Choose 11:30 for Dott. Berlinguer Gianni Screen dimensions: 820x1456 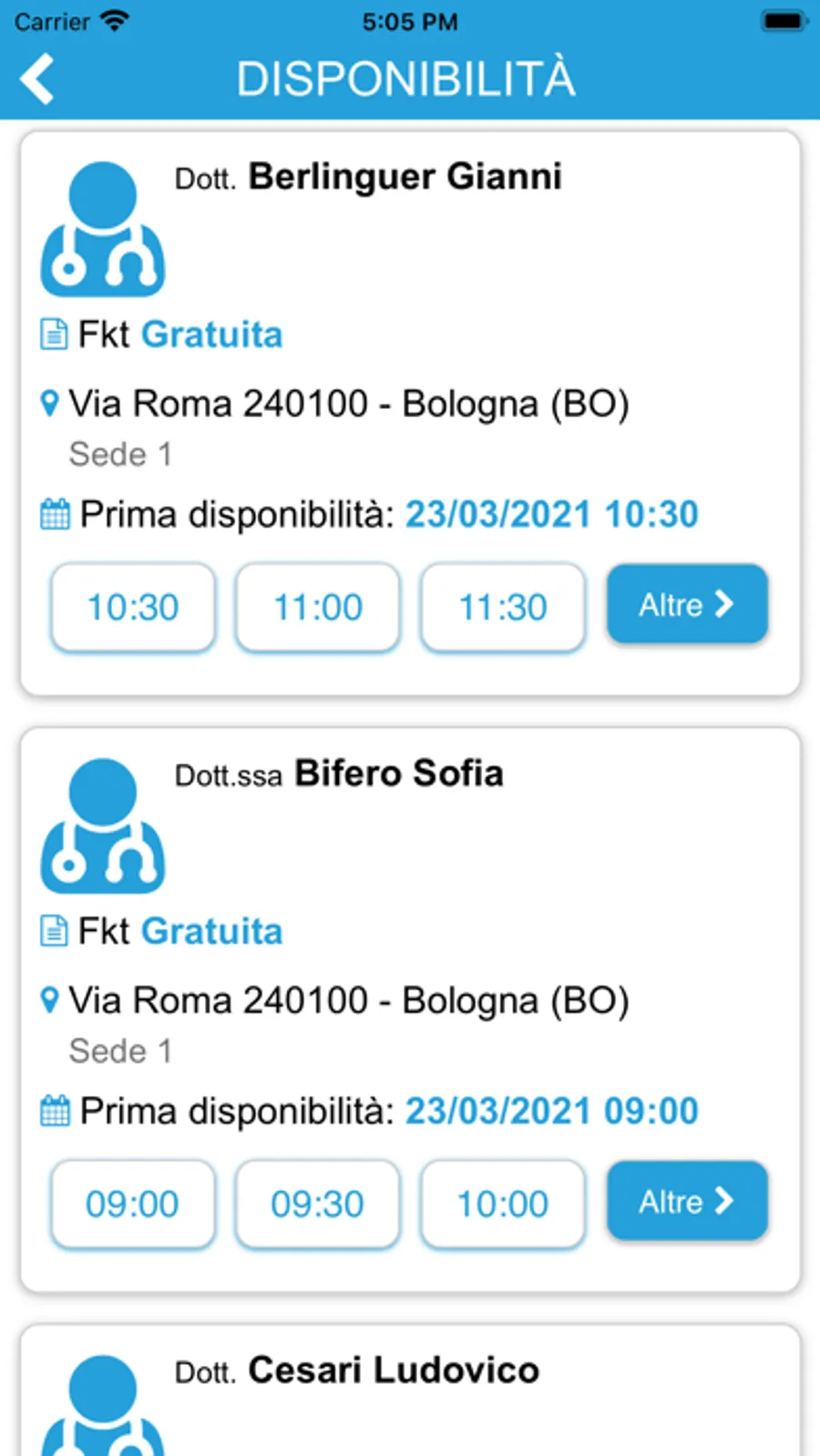(x=502, y=607)
